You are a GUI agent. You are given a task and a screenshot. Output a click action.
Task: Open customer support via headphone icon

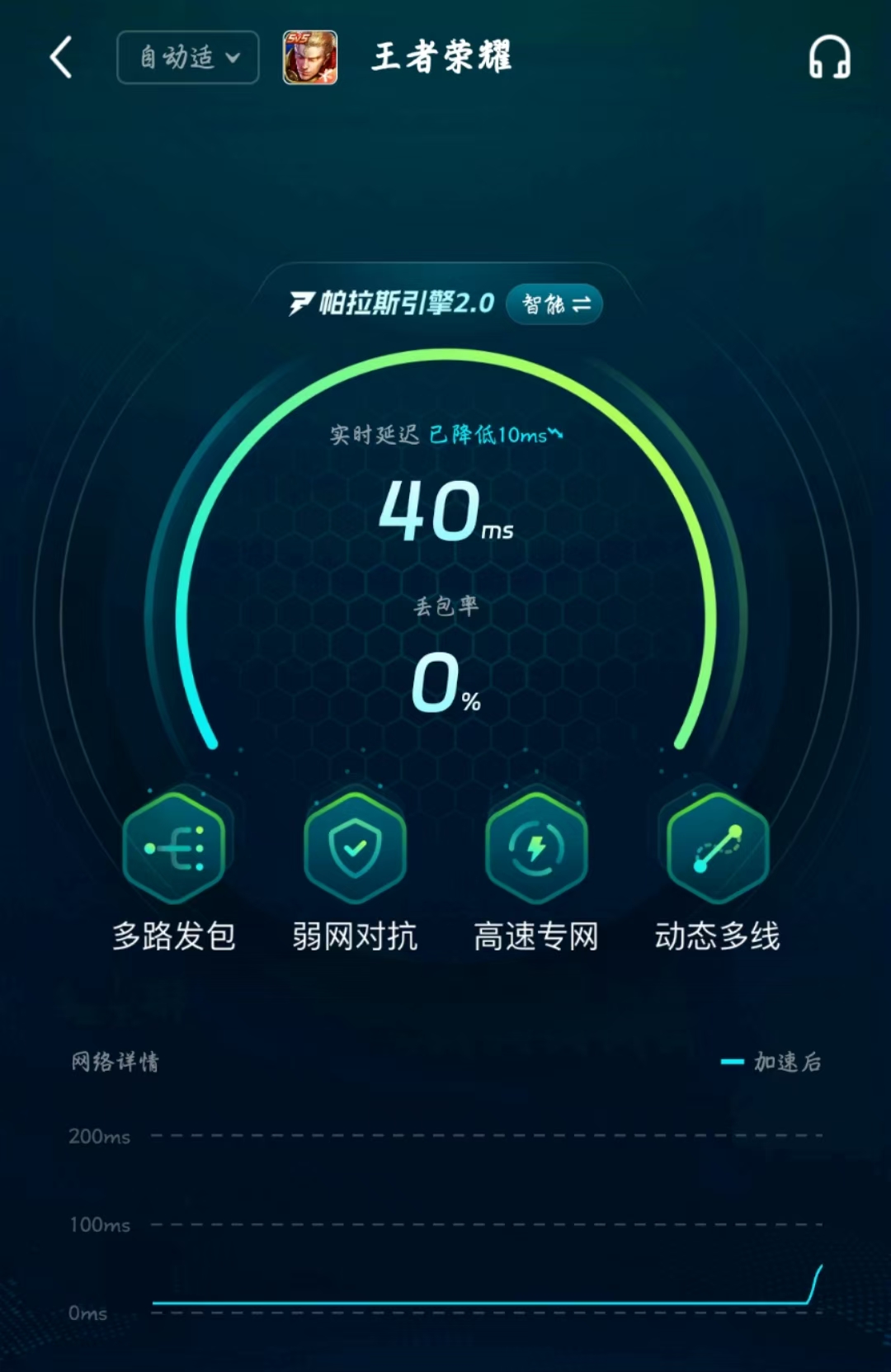(x=829, y=58)
